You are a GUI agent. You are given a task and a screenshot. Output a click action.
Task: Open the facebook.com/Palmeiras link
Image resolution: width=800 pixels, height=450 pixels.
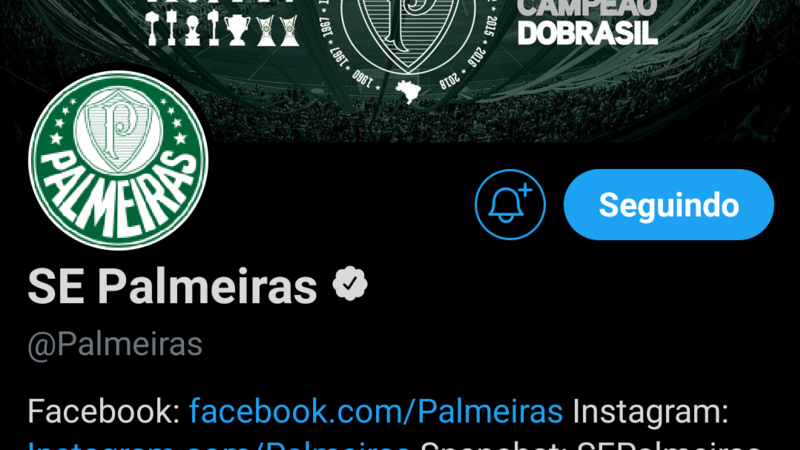click(375, 411)
